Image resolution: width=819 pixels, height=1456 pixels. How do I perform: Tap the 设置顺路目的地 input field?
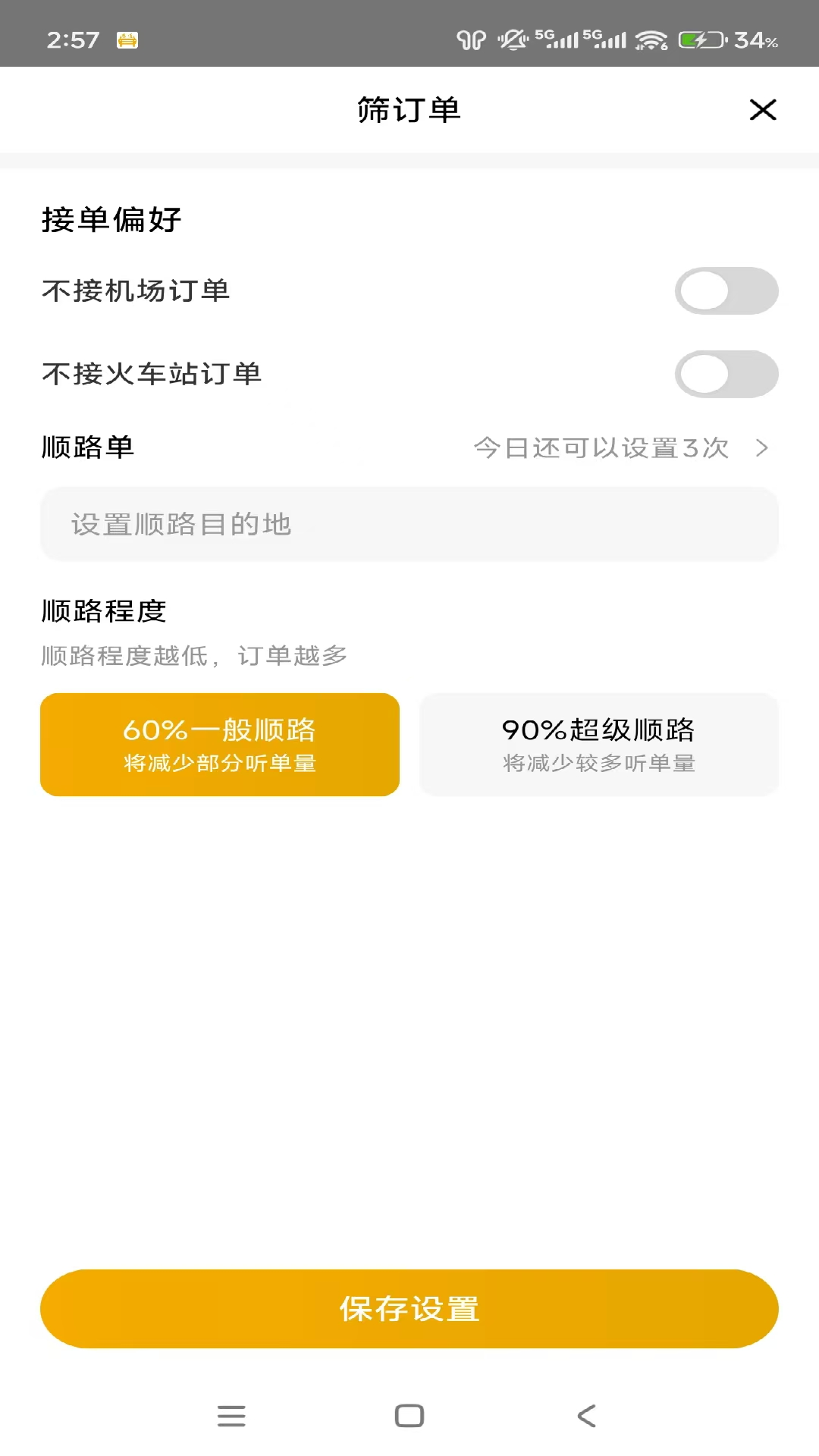(x=409, y=524)
